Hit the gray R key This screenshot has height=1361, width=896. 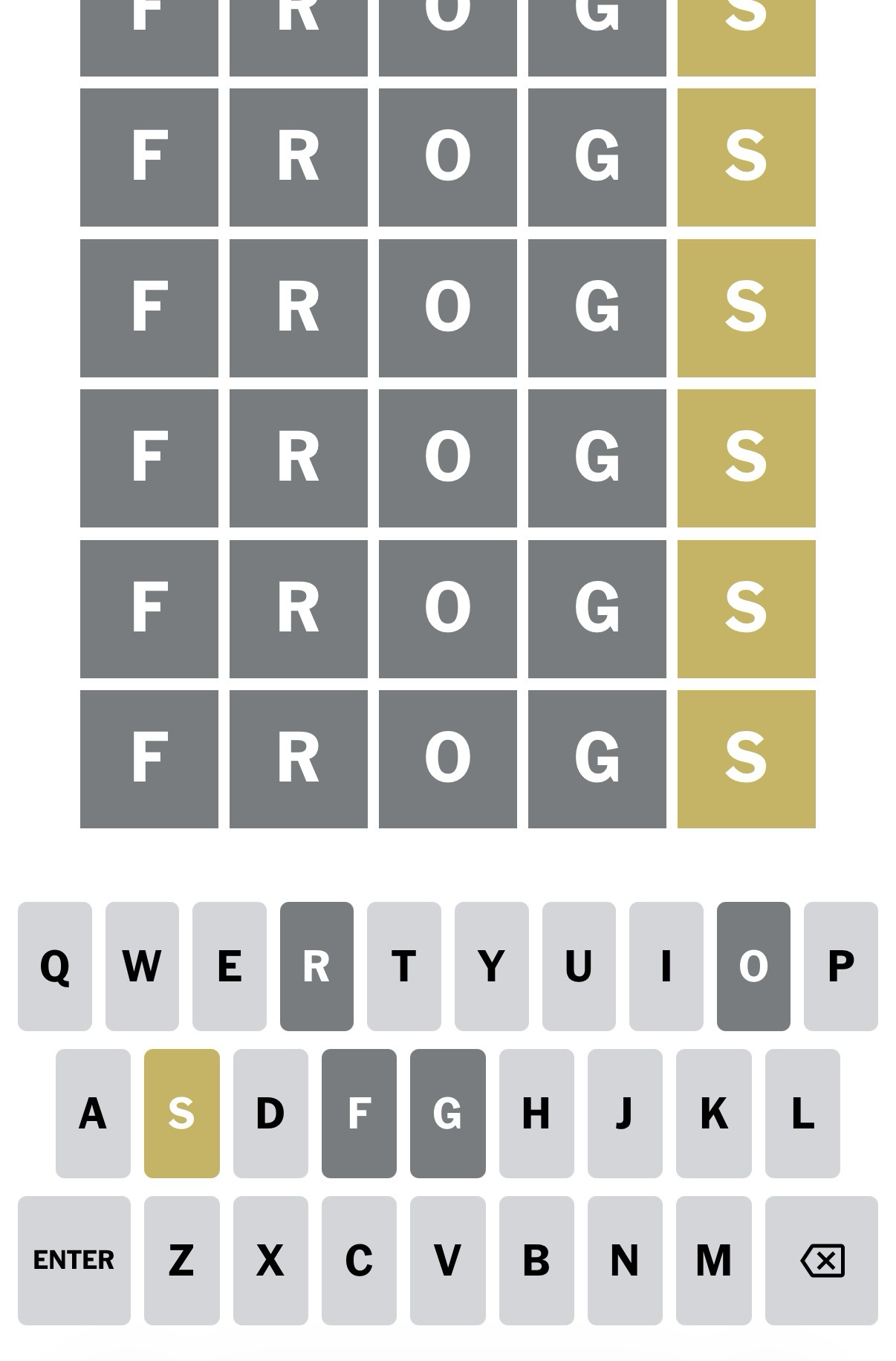316,966
